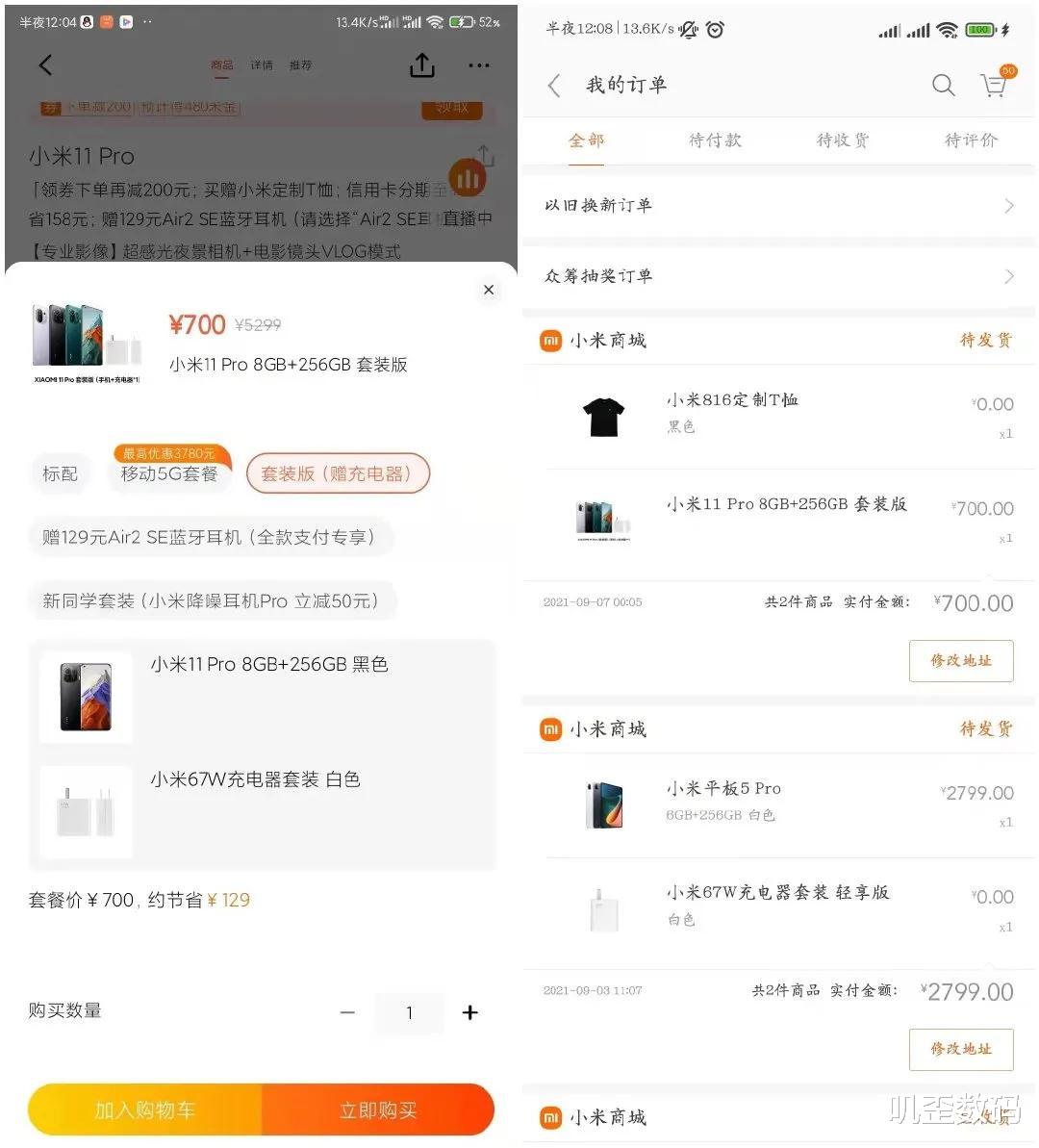This screenshot has height=1148, width=1039.
Task: Tap the 立即购买 button
Action: click(377, 1109)
